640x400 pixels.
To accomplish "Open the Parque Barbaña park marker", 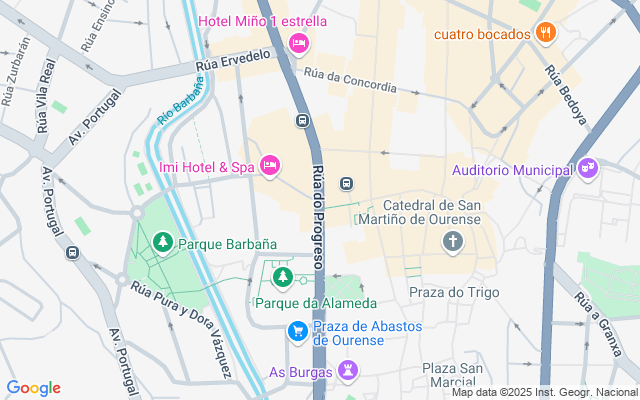I will tap(163, 242).
